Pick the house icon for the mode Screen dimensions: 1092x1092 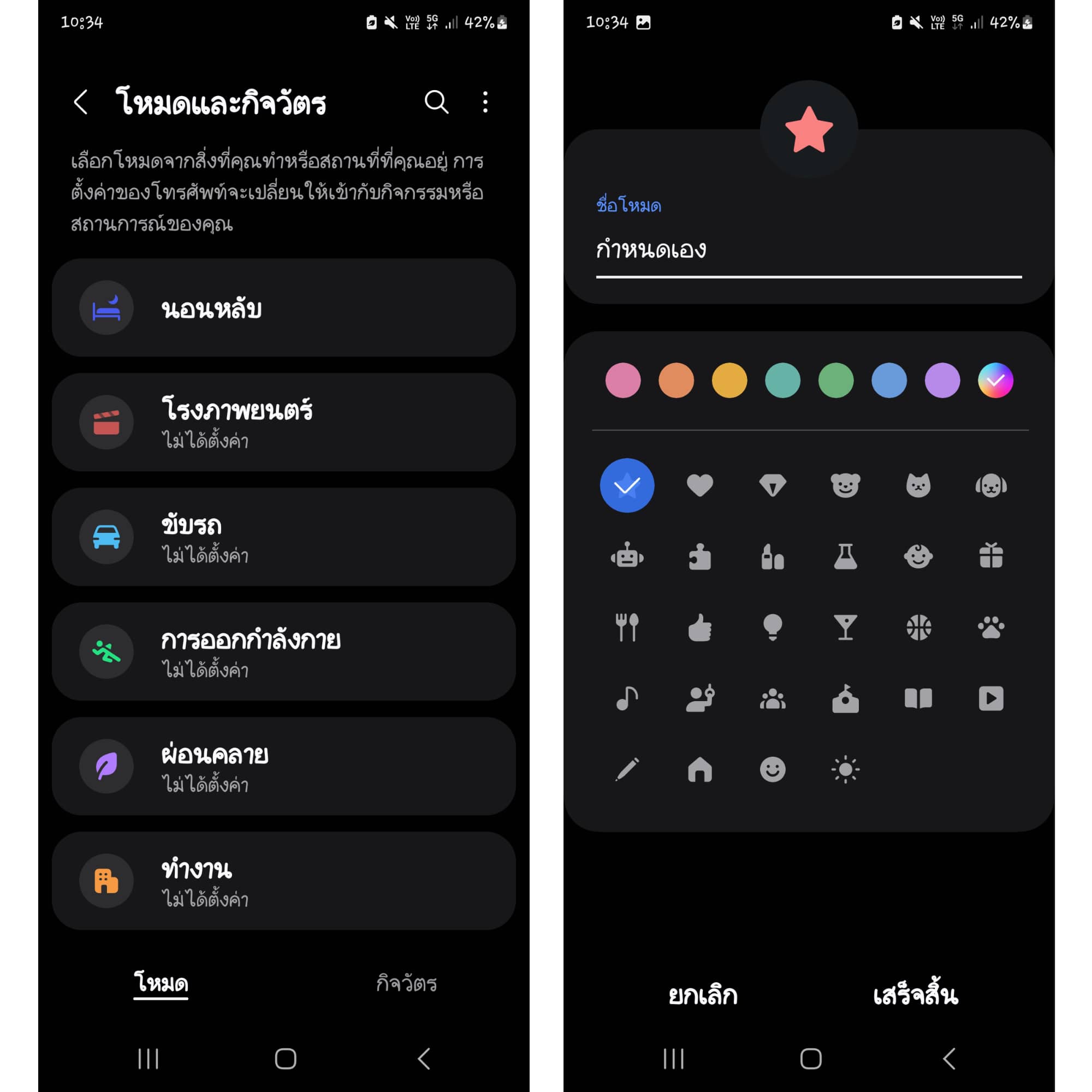(x=700, y=769)
